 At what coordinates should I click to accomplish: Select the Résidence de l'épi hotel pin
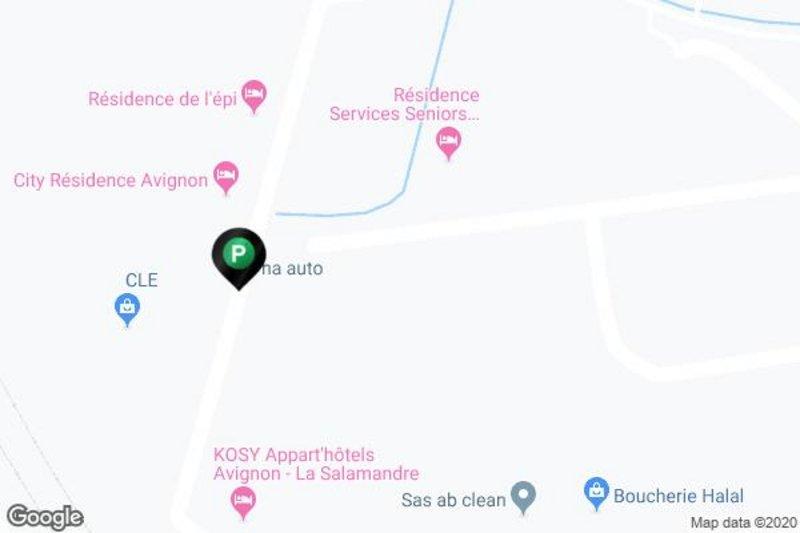pos(255,97)
